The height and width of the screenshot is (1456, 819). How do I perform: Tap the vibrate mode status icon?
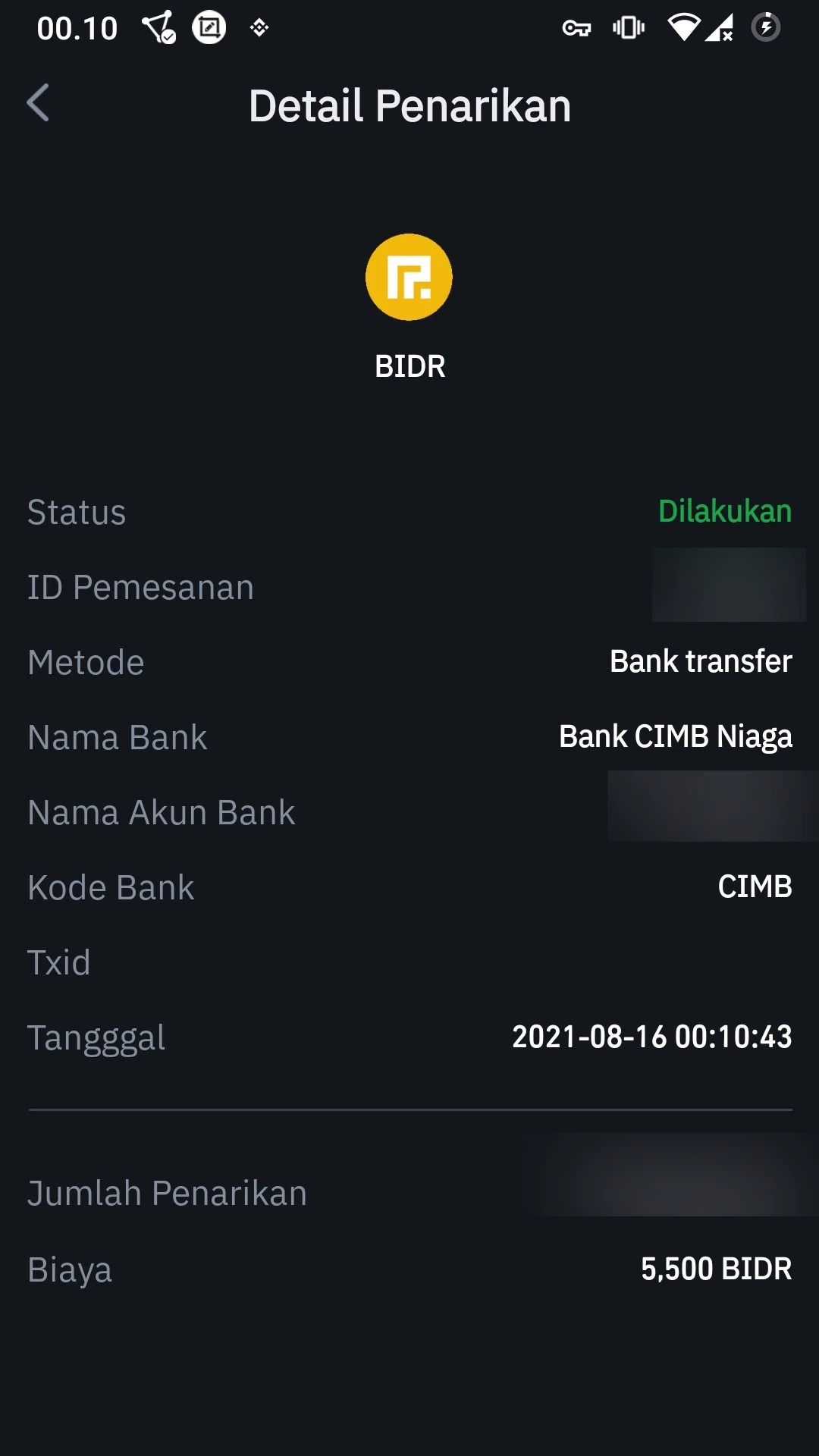(x=628, y=27)
